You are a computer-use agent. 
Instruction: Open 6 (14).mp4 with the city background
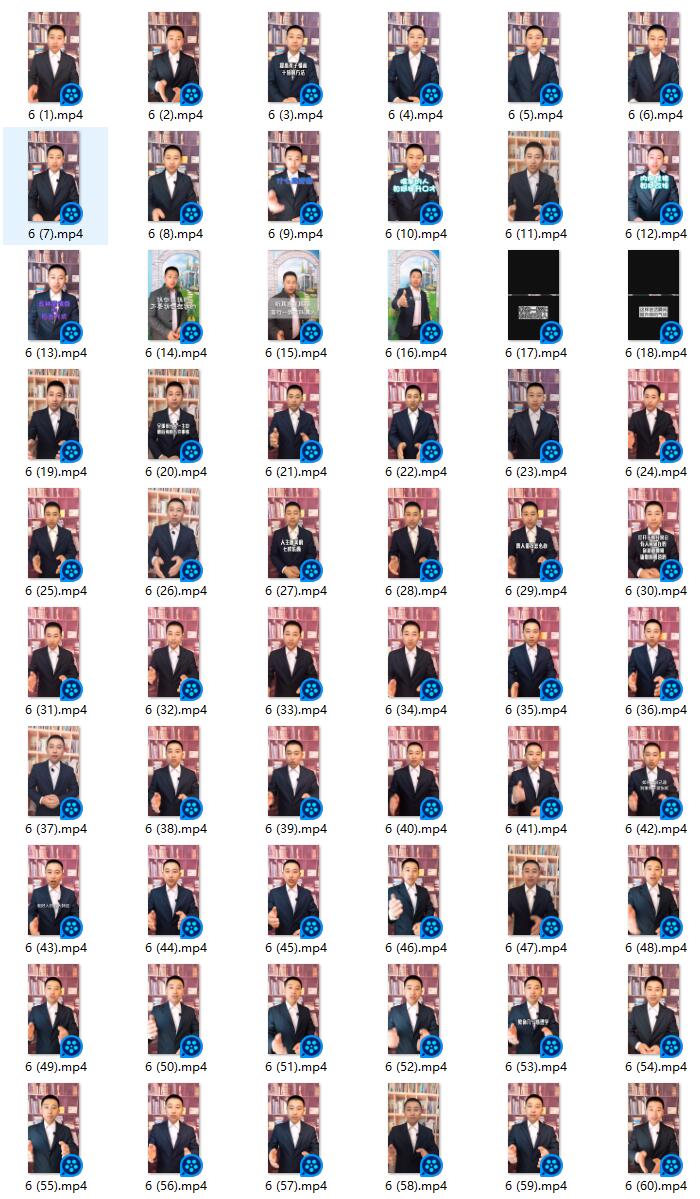174,296
